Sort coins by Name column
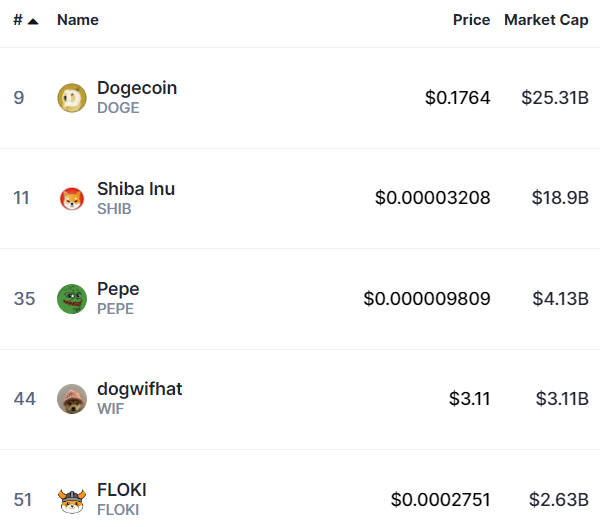The image size is (600, 527). click(x=77, y=20)
